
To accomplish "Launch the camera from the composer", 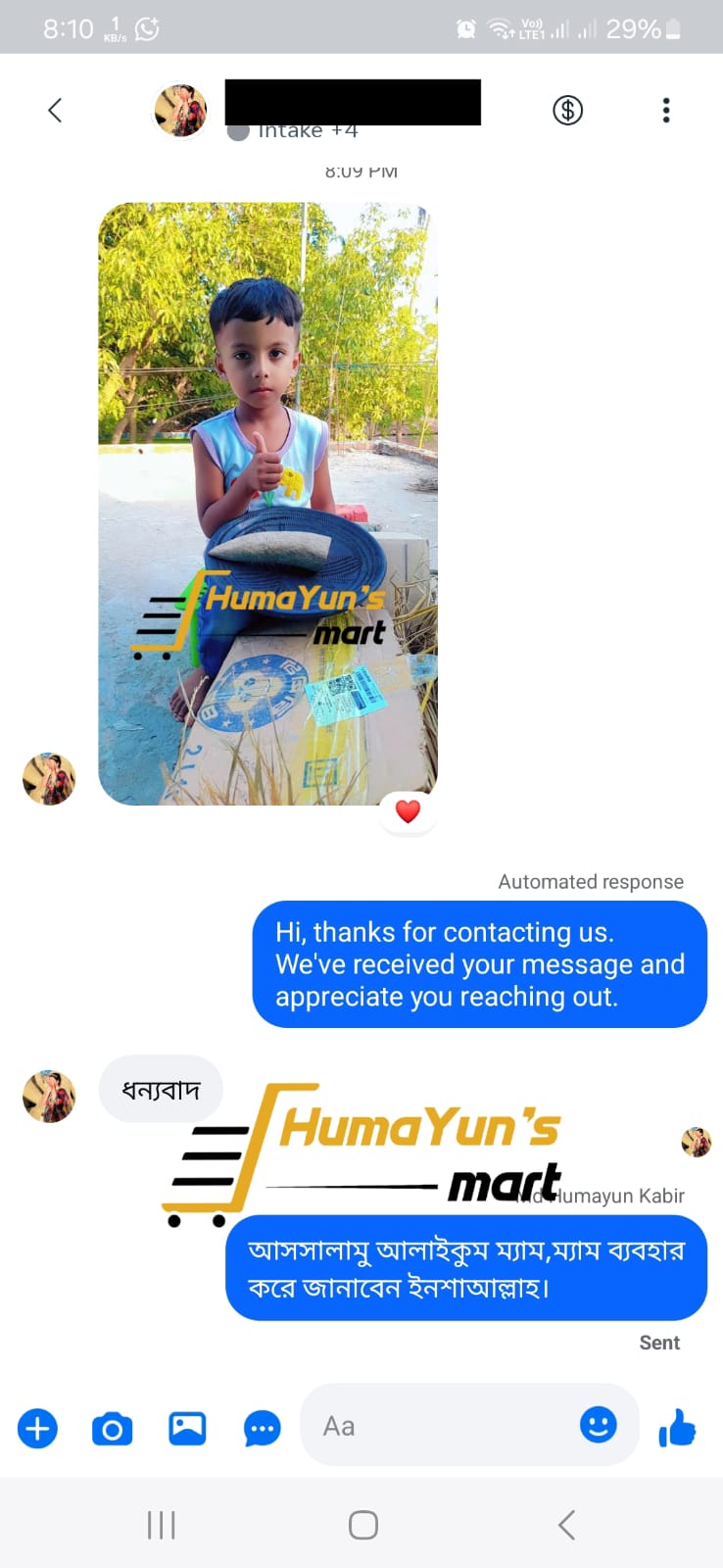I will click(x=113, y=1429).
